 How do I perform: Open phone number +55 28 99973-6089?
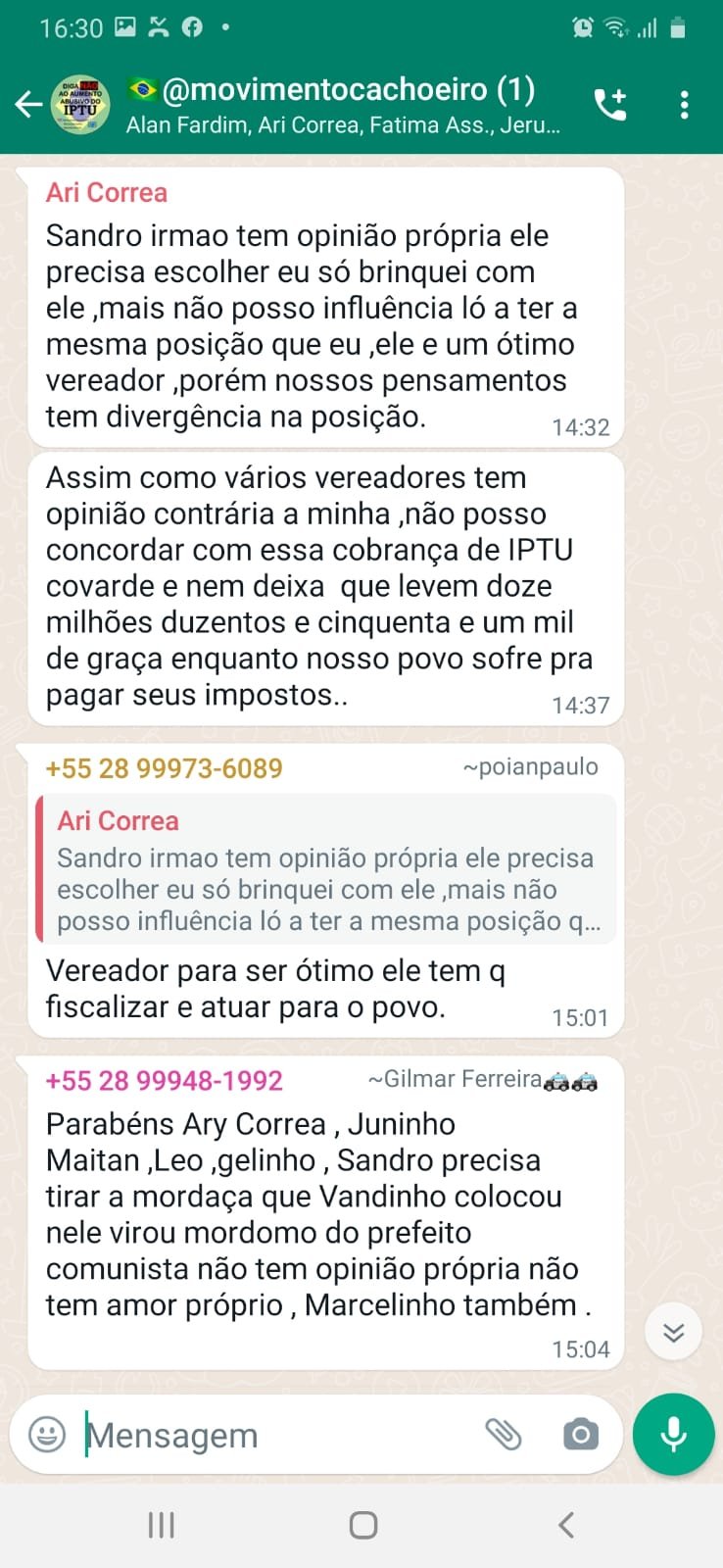click(164, 768)
